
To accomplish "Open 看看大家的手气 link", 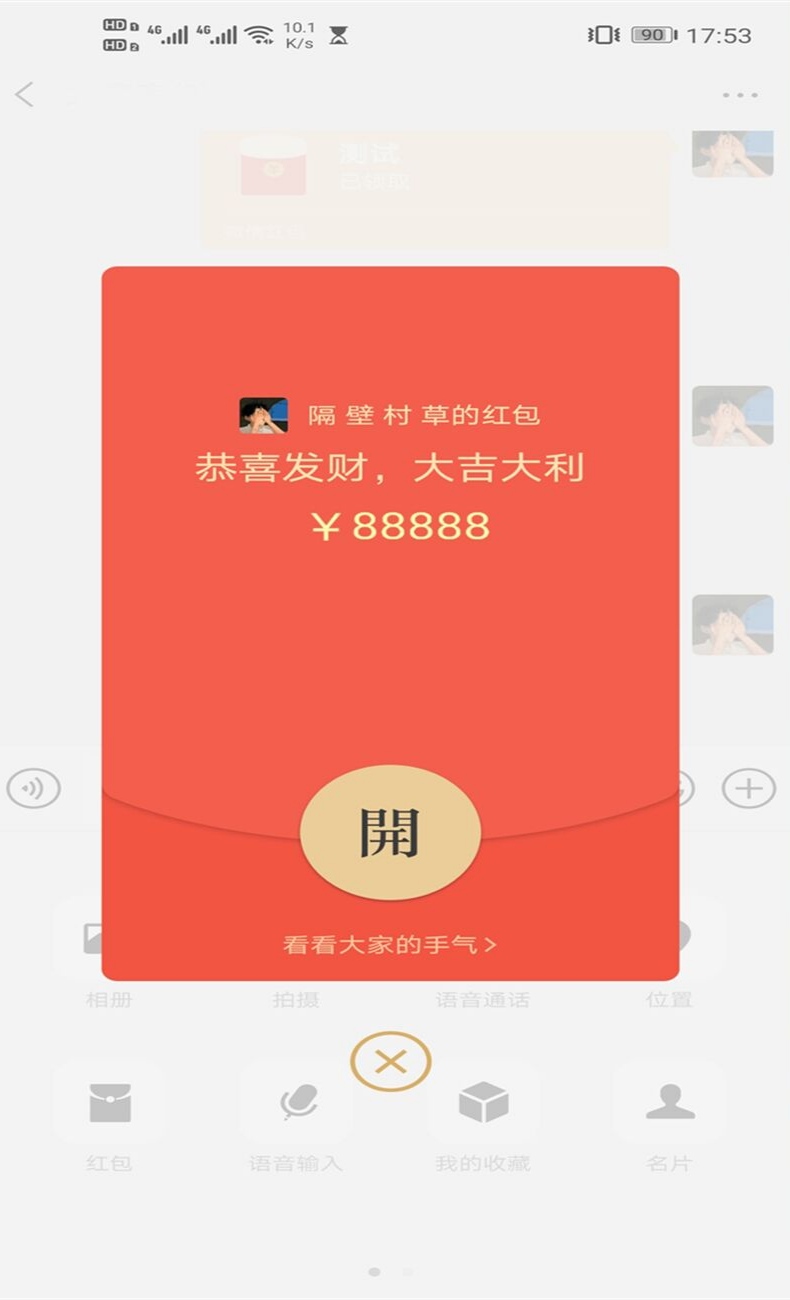I will coord(390,944).
